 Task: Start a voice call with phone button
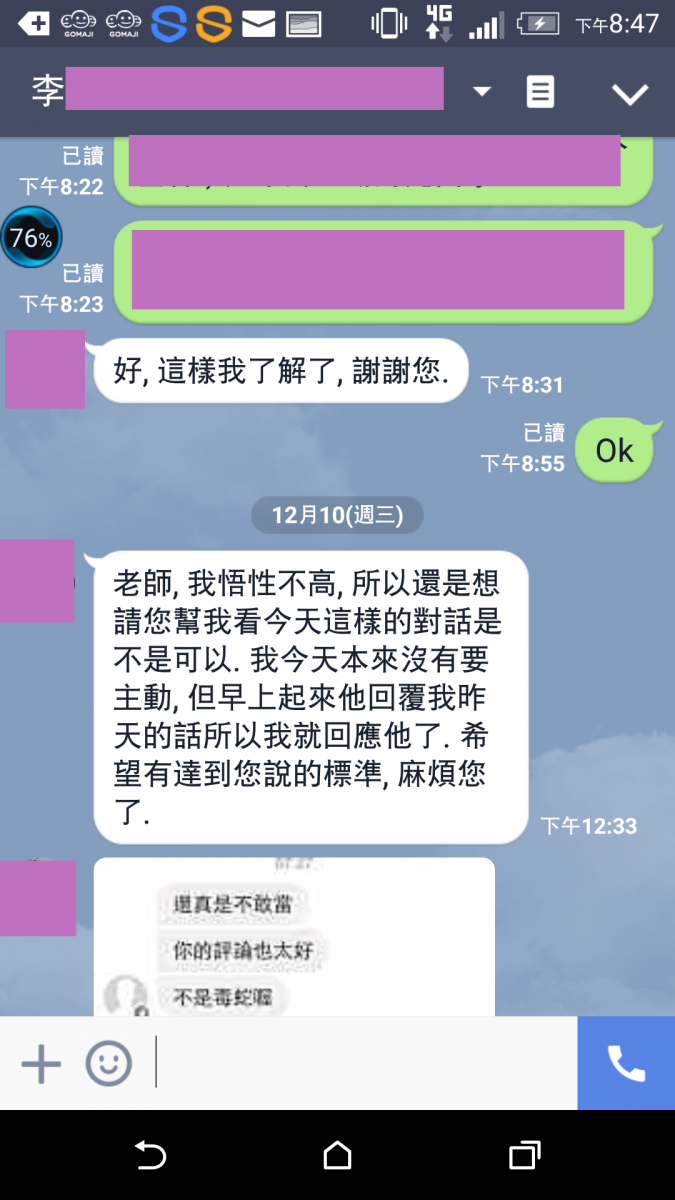(626, 1064)
